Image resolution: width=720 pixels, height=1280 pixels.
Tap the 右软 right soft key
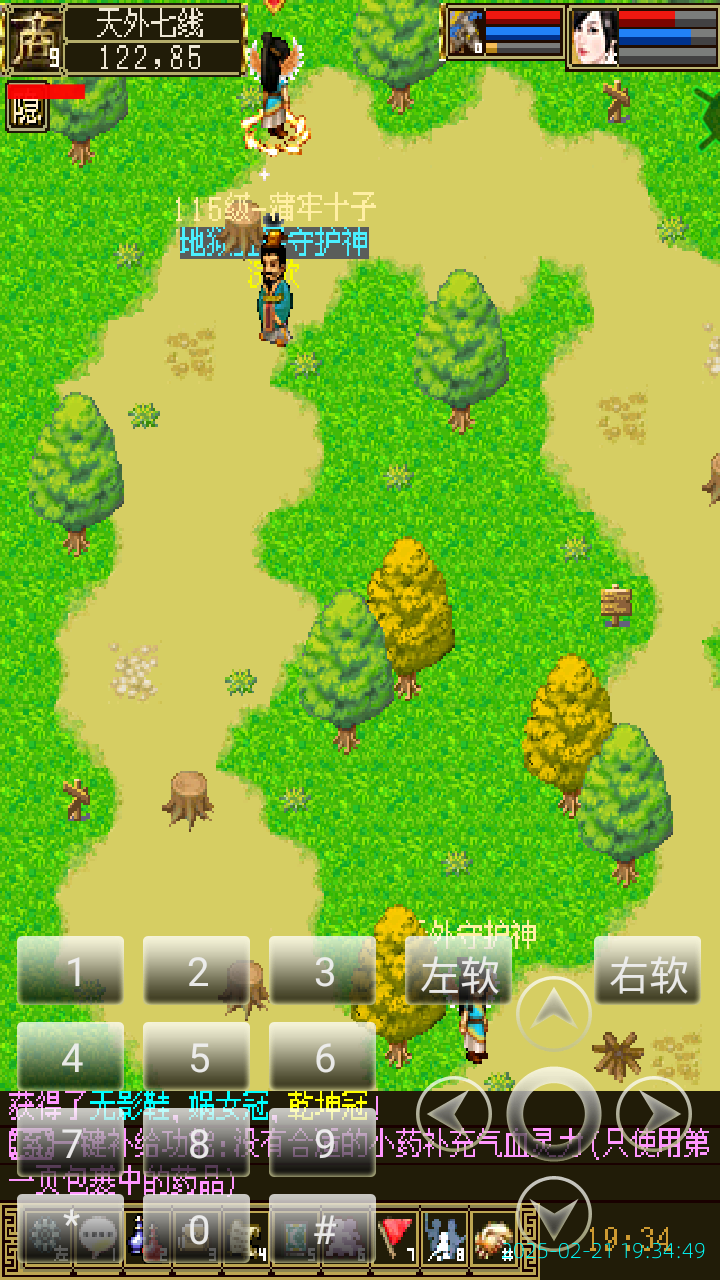(x=648, y=971)
